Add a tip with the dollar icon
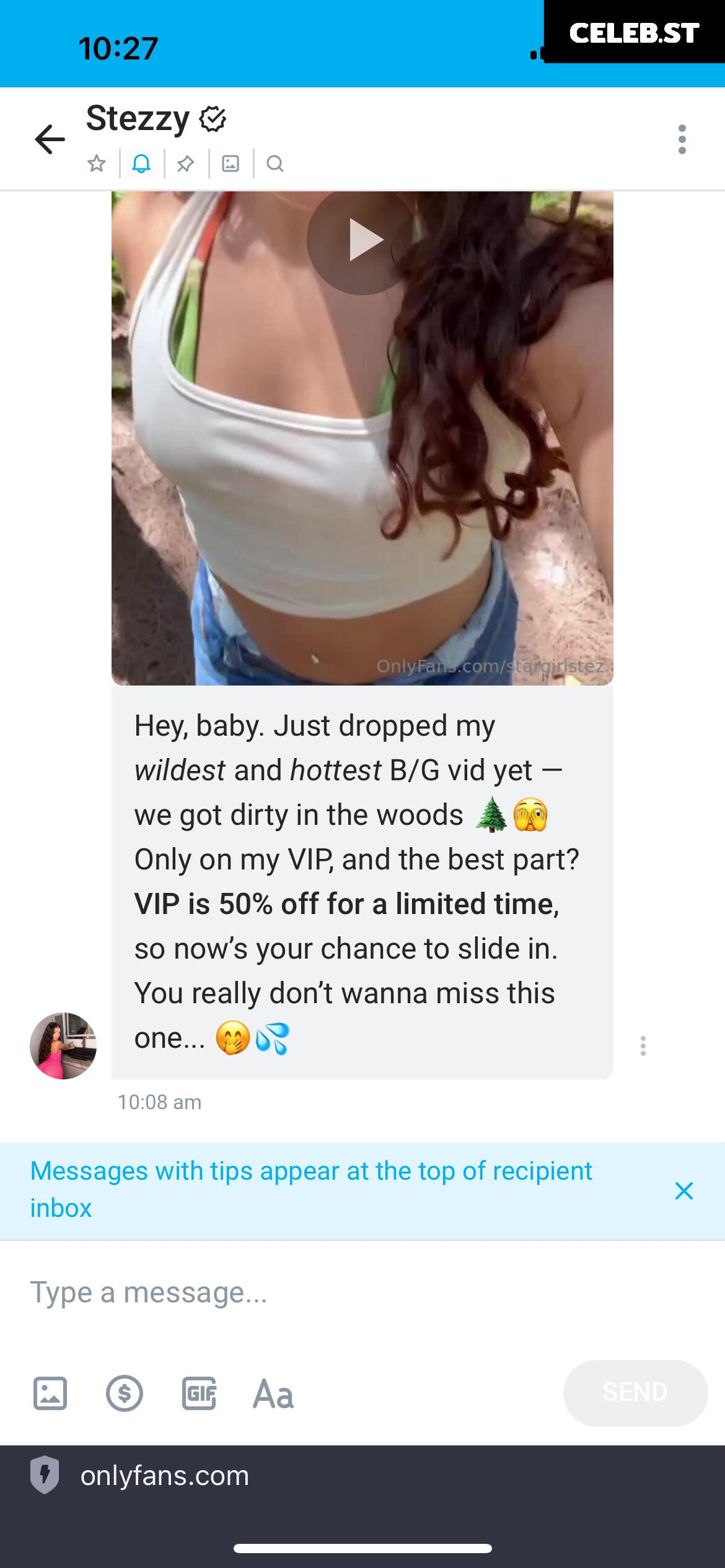 [x=124, y=1393]
